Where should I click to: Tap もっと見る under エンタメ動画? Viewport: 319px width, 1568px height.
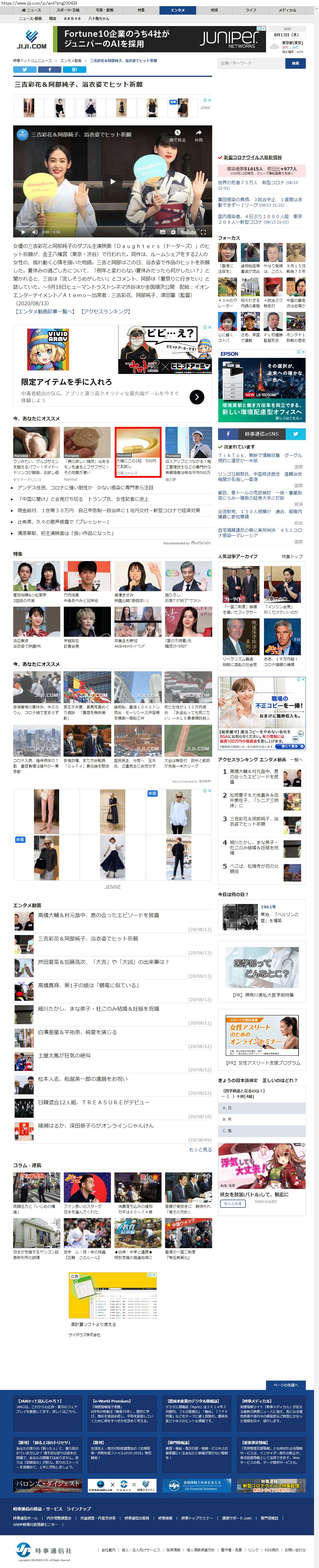(x=200, y=1149)
